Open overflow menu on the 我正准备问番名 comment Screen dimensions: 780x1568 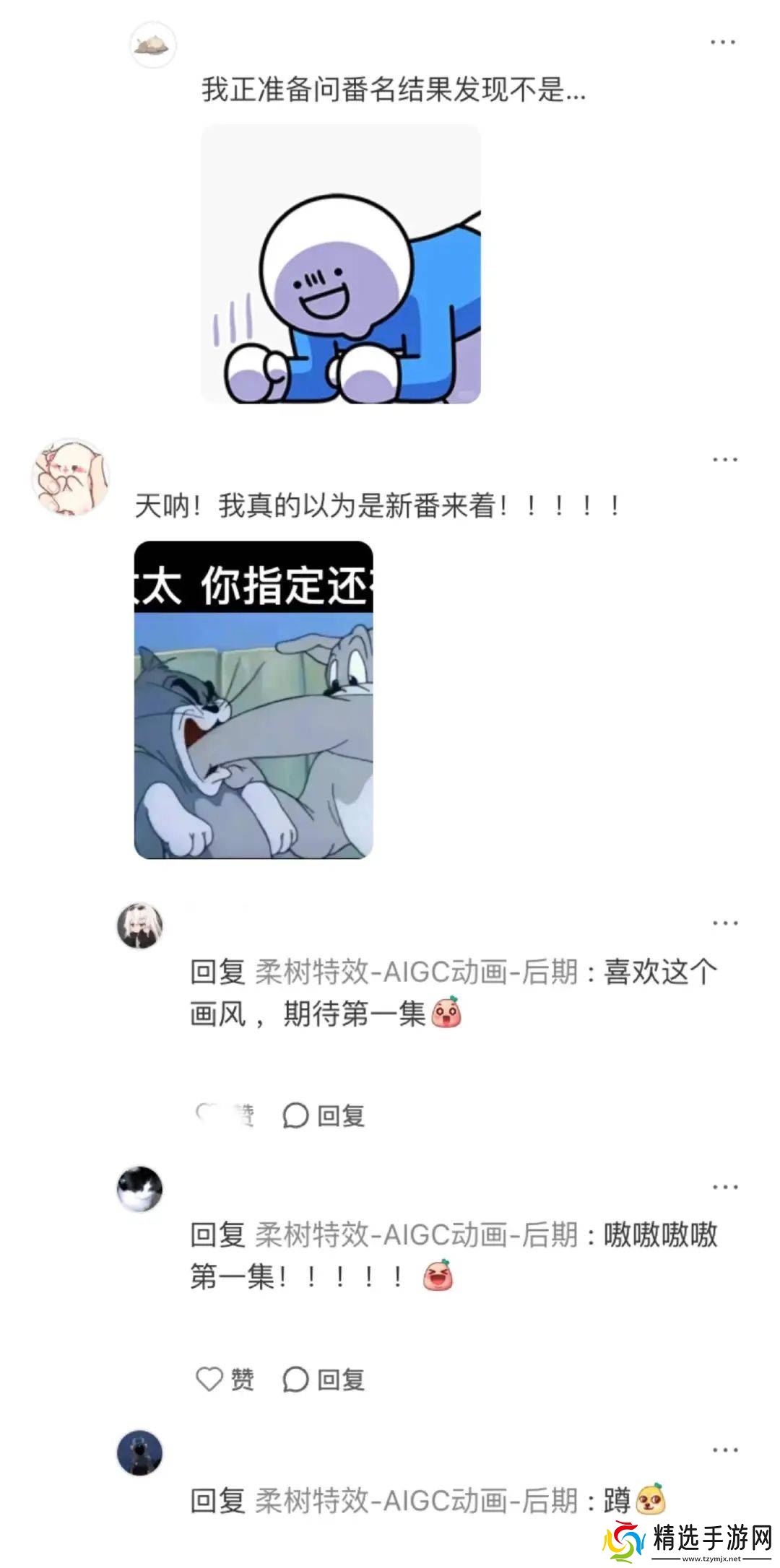723,43
